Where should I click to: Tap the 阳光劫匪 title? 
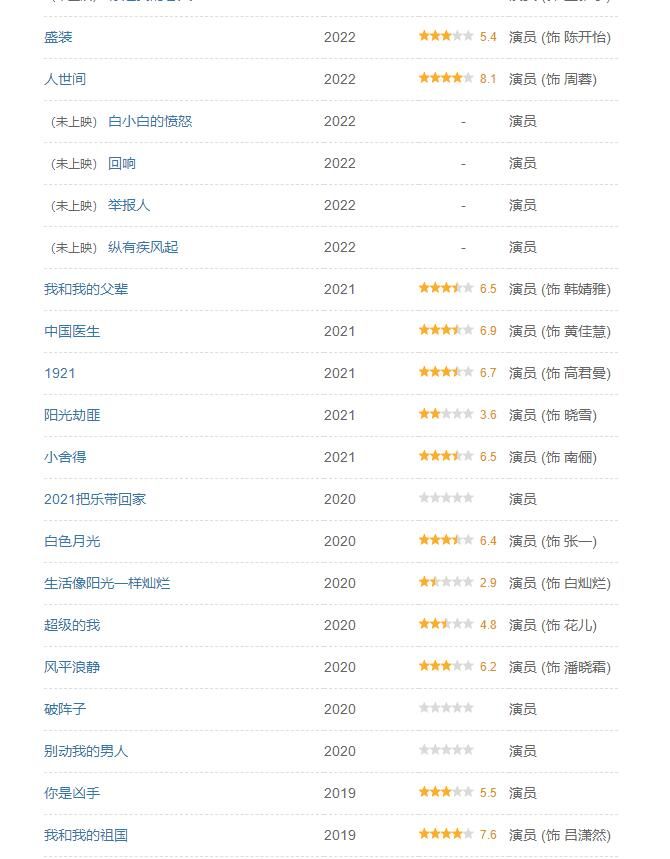pyautogui.click(x=72, y=415)
